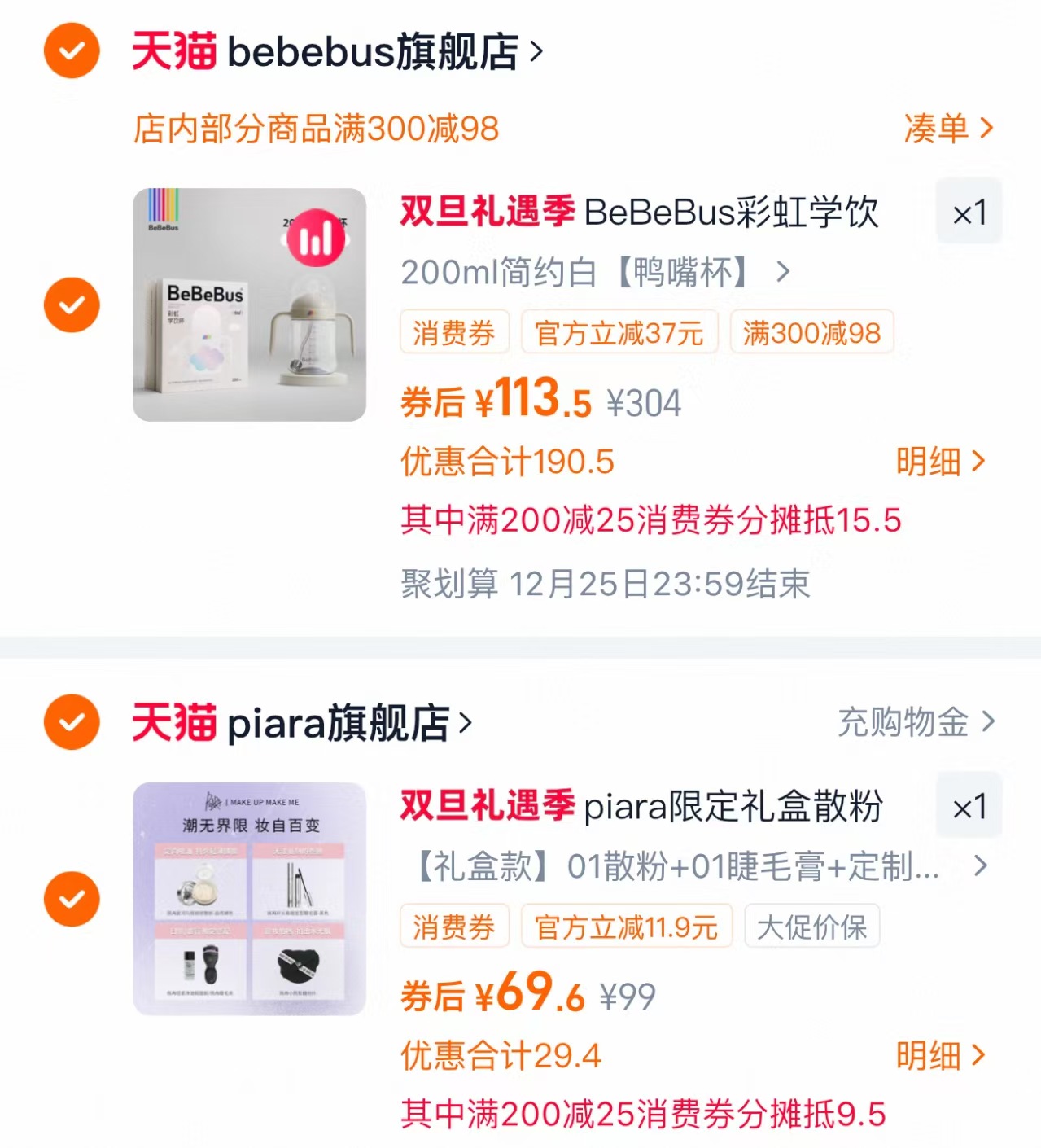
Task: Click the ×1 quantity on piara gift box
Action: pyautogui.click(x=968, y=806)
